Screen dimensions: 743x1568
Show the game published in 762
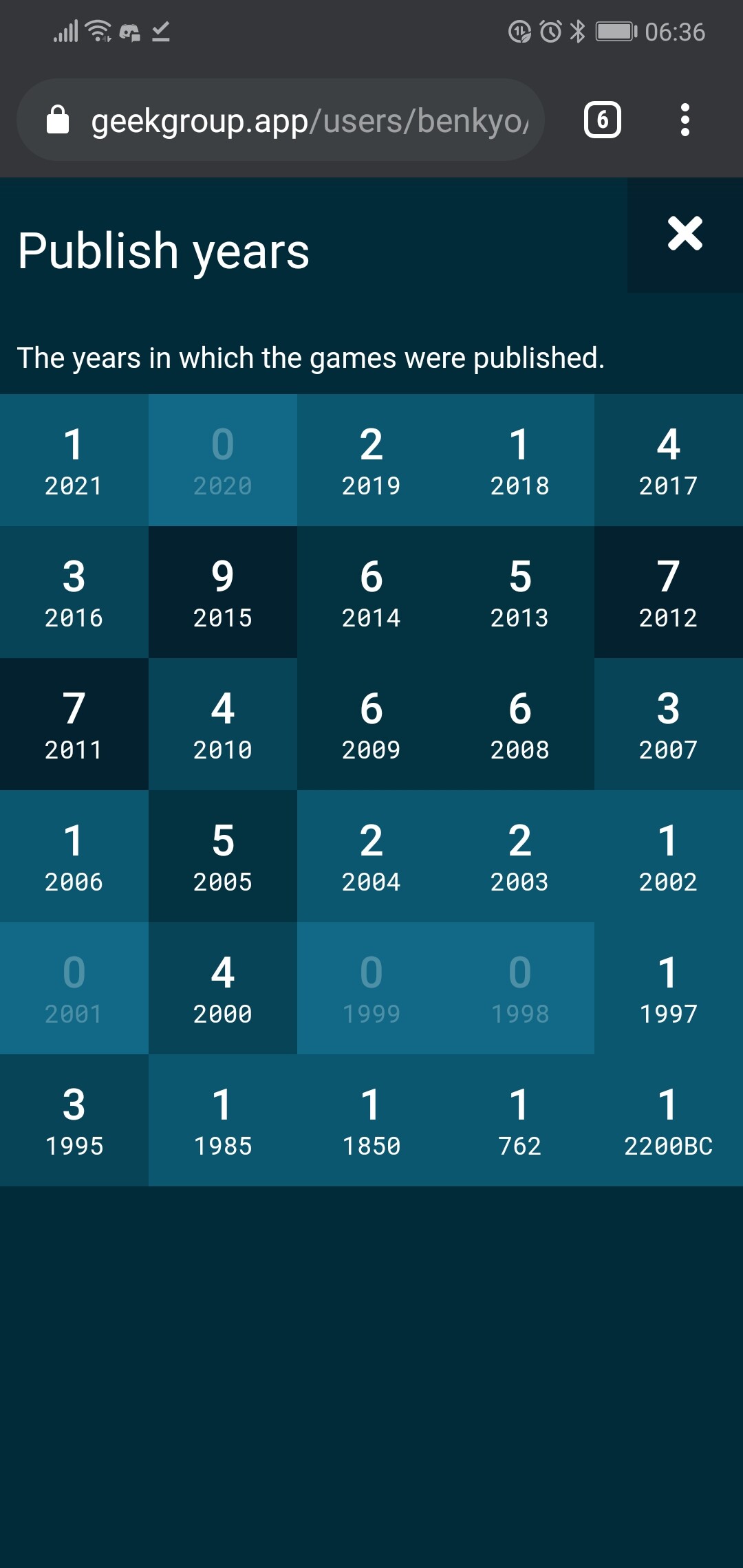[x=520, y=1120]
